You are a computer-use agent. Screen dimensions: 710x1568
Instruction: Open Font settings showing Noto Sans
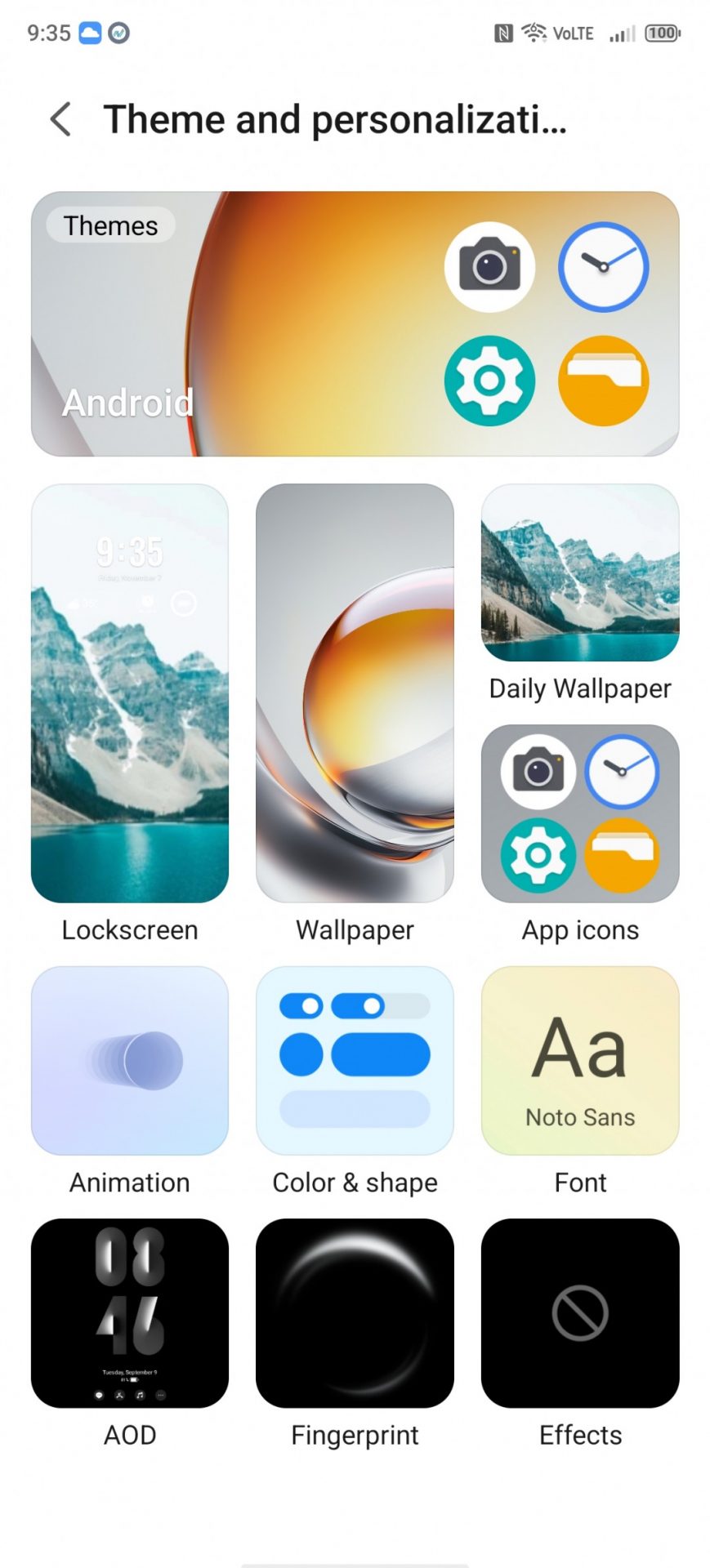(580, 1060)
